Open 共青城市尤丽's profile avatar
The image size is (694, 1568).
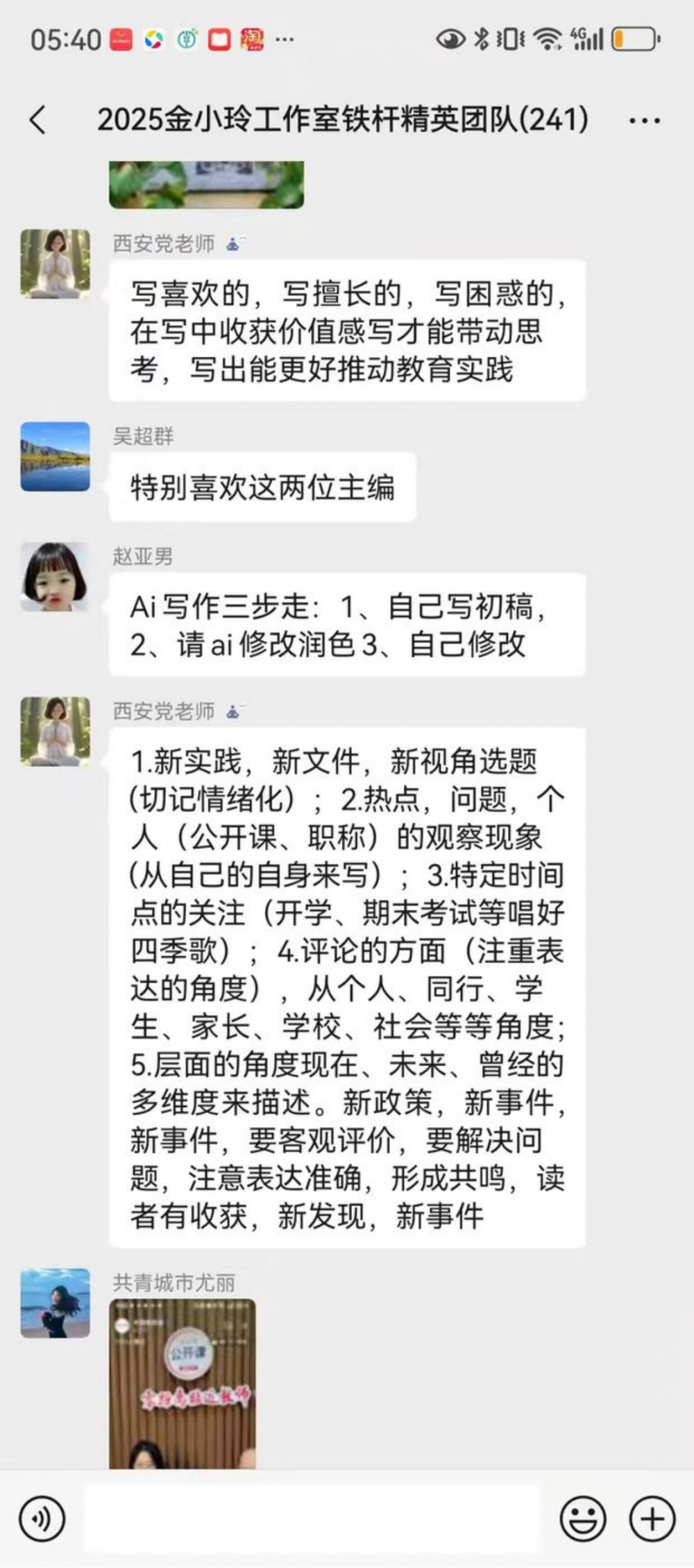click(x=56, y=1303)
